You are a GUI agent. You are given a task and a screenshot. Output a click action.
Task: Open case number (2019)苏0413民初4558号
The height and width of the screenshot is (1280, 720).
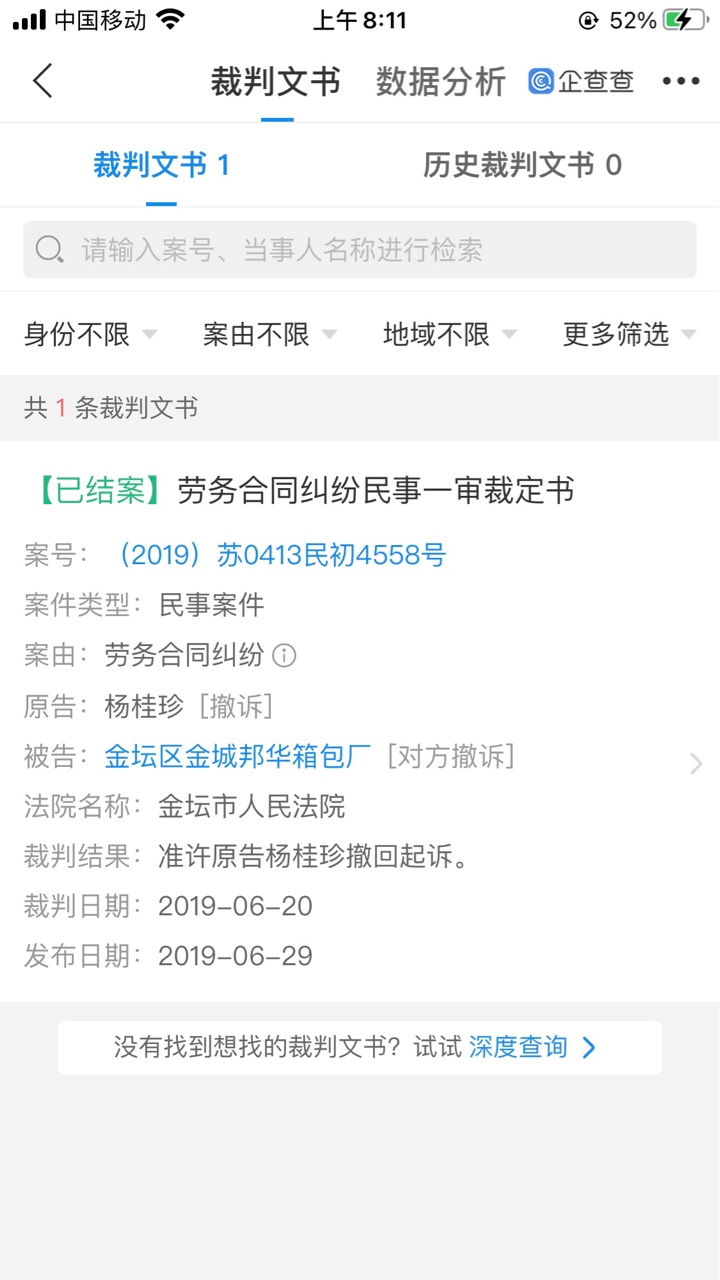[x=281, y=555]
